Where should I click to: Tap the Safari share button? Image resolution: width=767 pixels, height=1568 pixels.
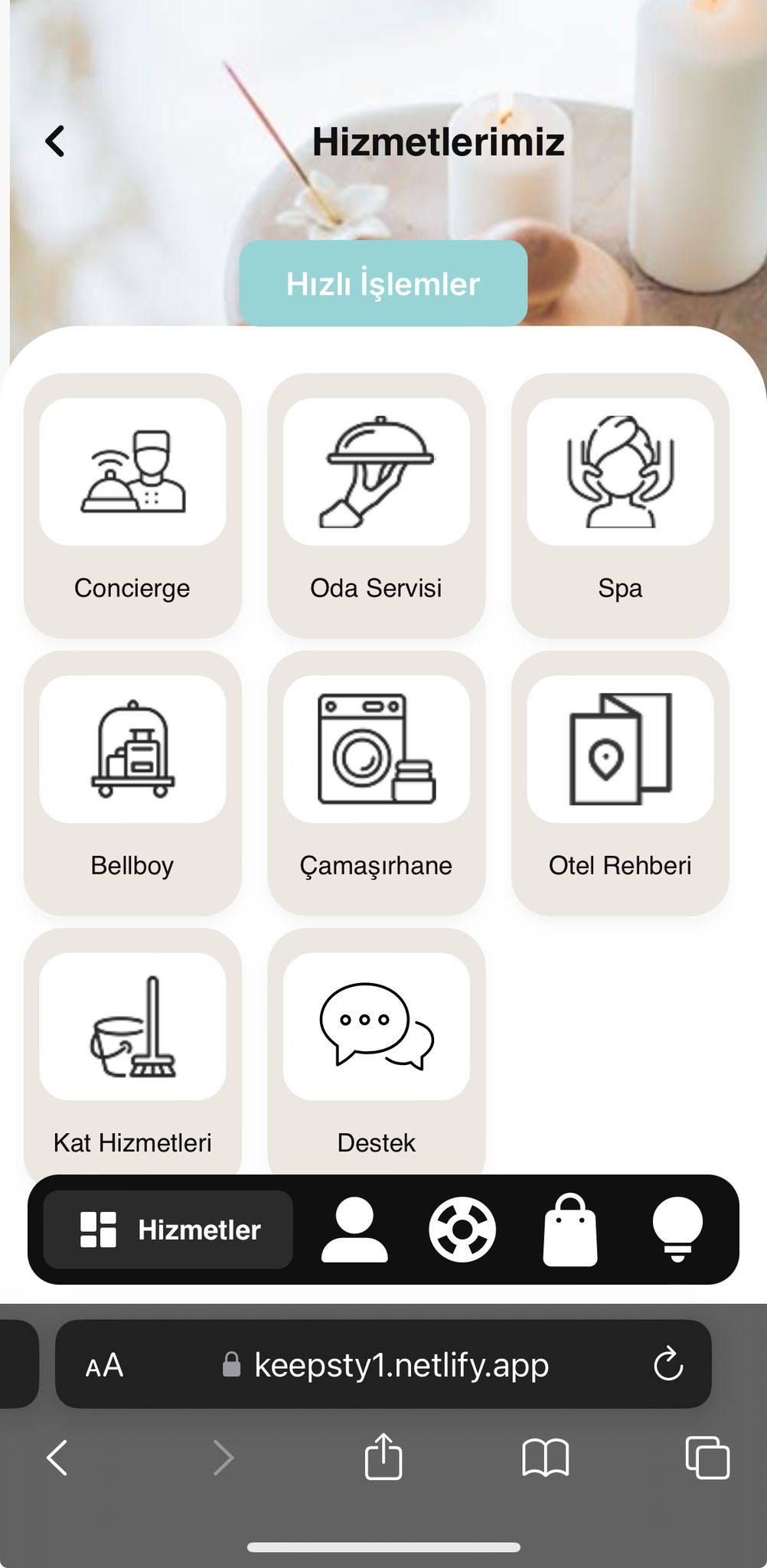pos(383,1456)
